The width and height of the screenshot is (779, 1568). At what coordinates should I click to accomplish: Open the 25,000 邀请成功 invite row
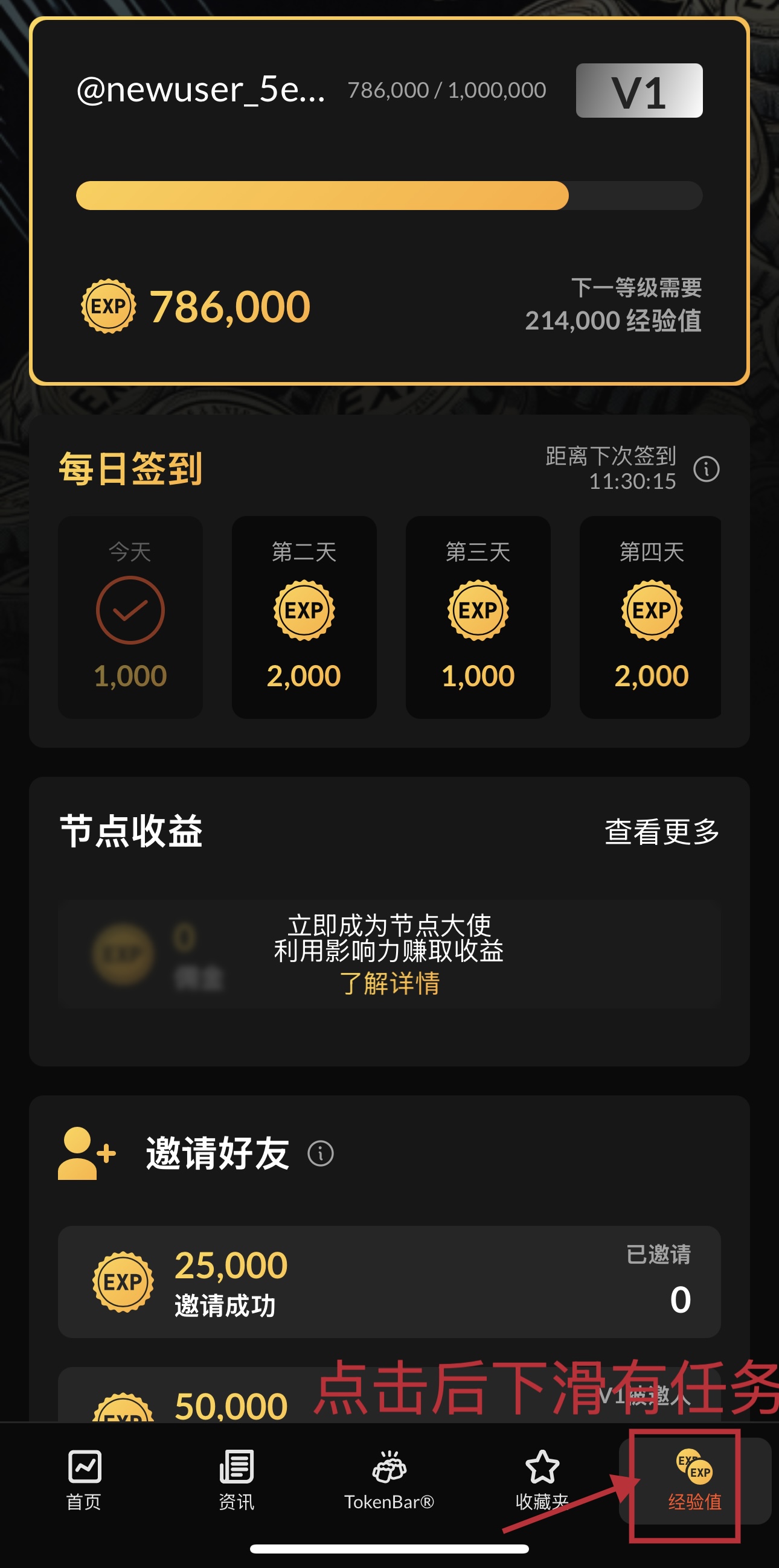tap(389, 1281)
